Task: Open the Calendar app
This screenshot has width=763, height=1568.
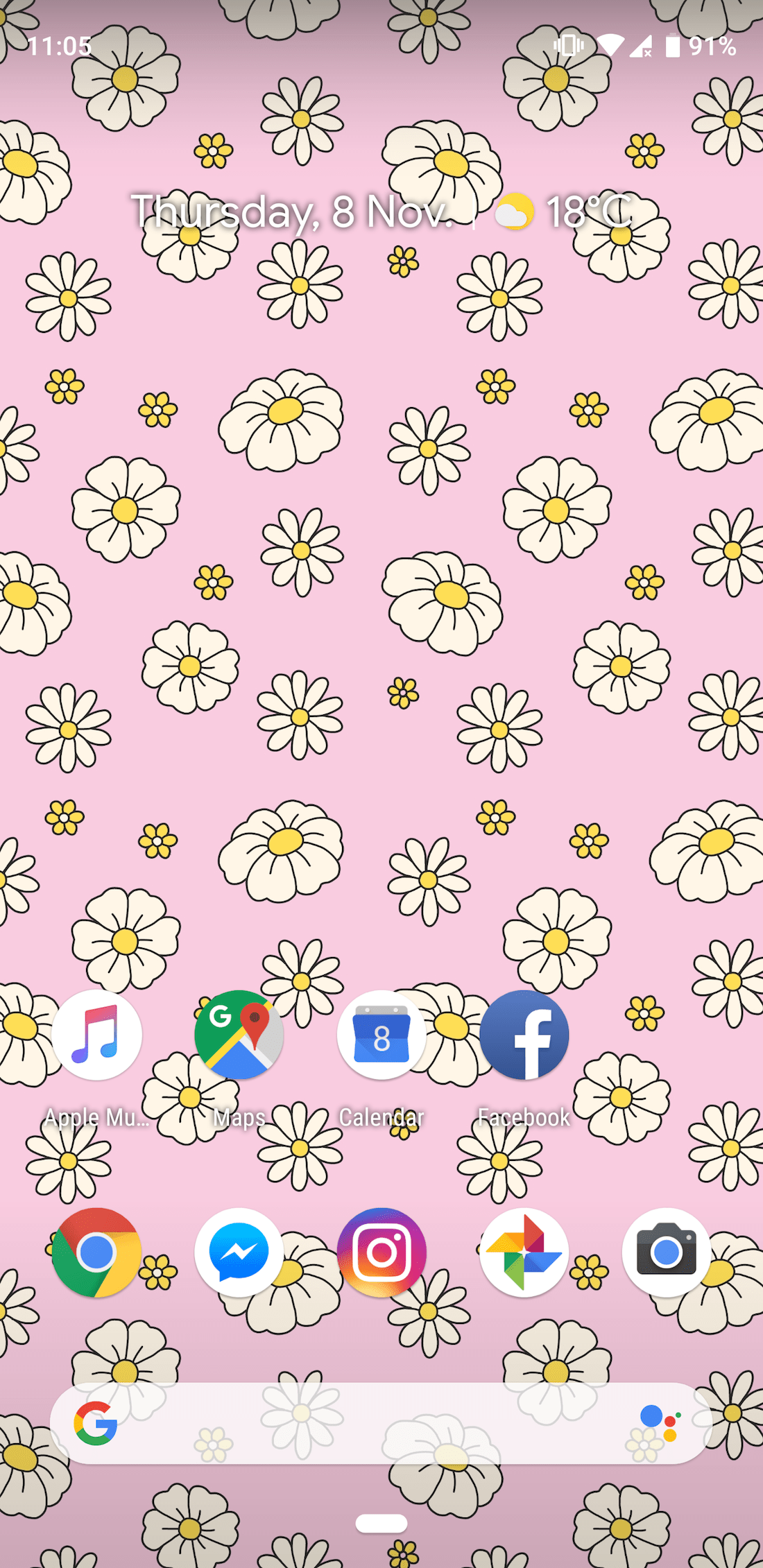Action: click(x=381, y=1035)
